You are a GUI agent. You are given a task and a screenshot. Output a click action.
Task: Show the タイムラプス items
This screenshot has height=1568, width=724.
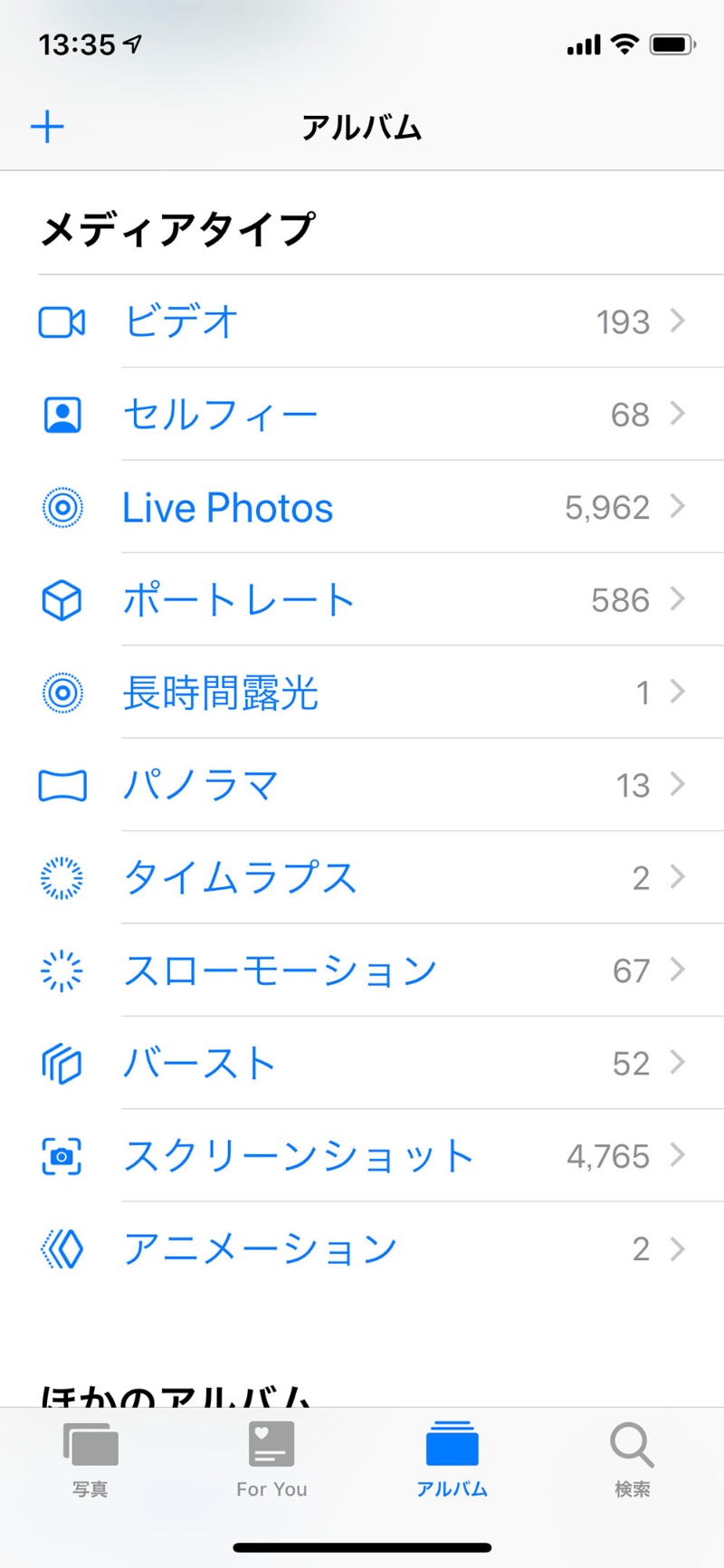362,878
